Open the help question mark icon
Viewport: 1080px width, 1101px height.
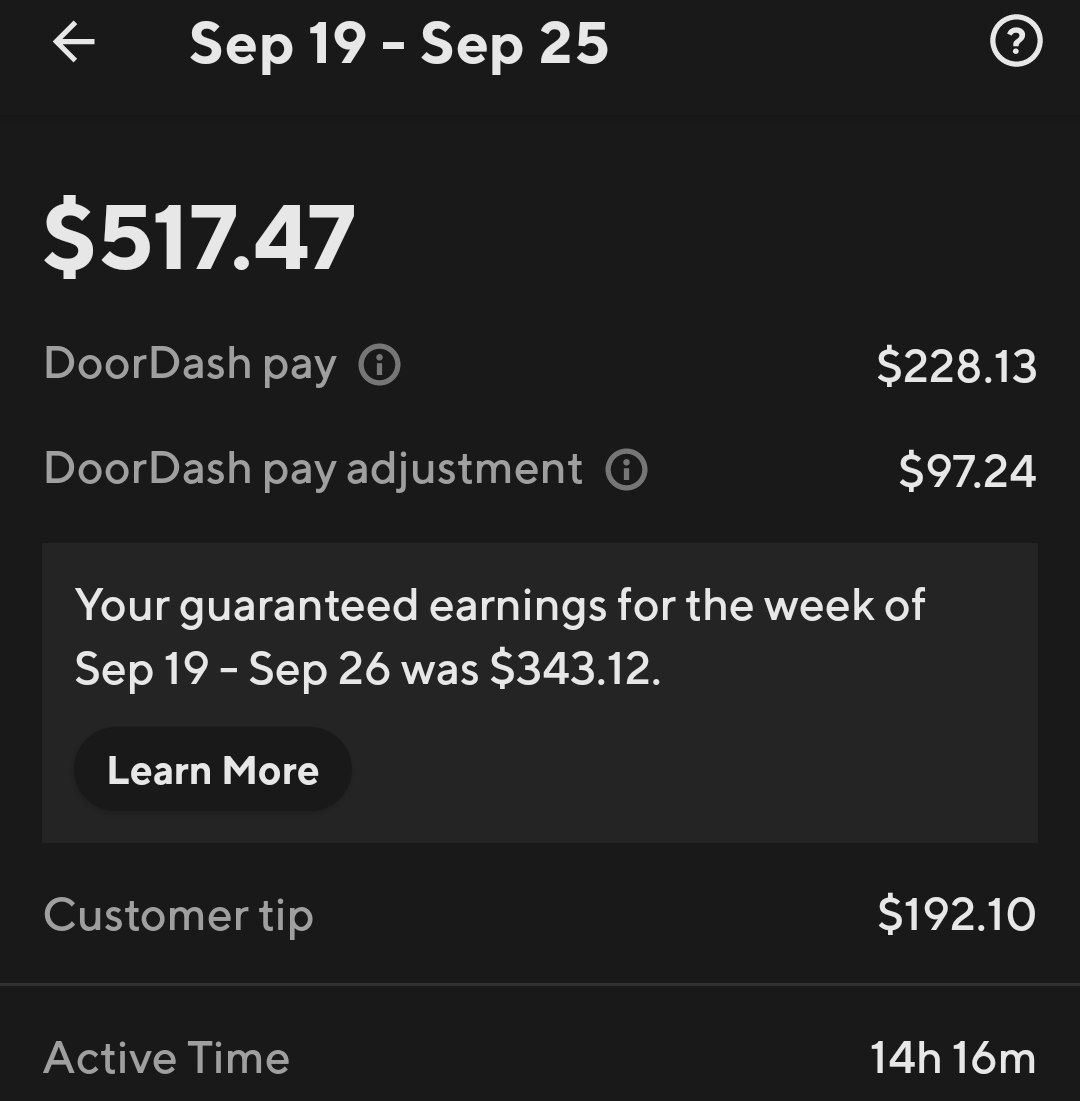pos(1015,43)
